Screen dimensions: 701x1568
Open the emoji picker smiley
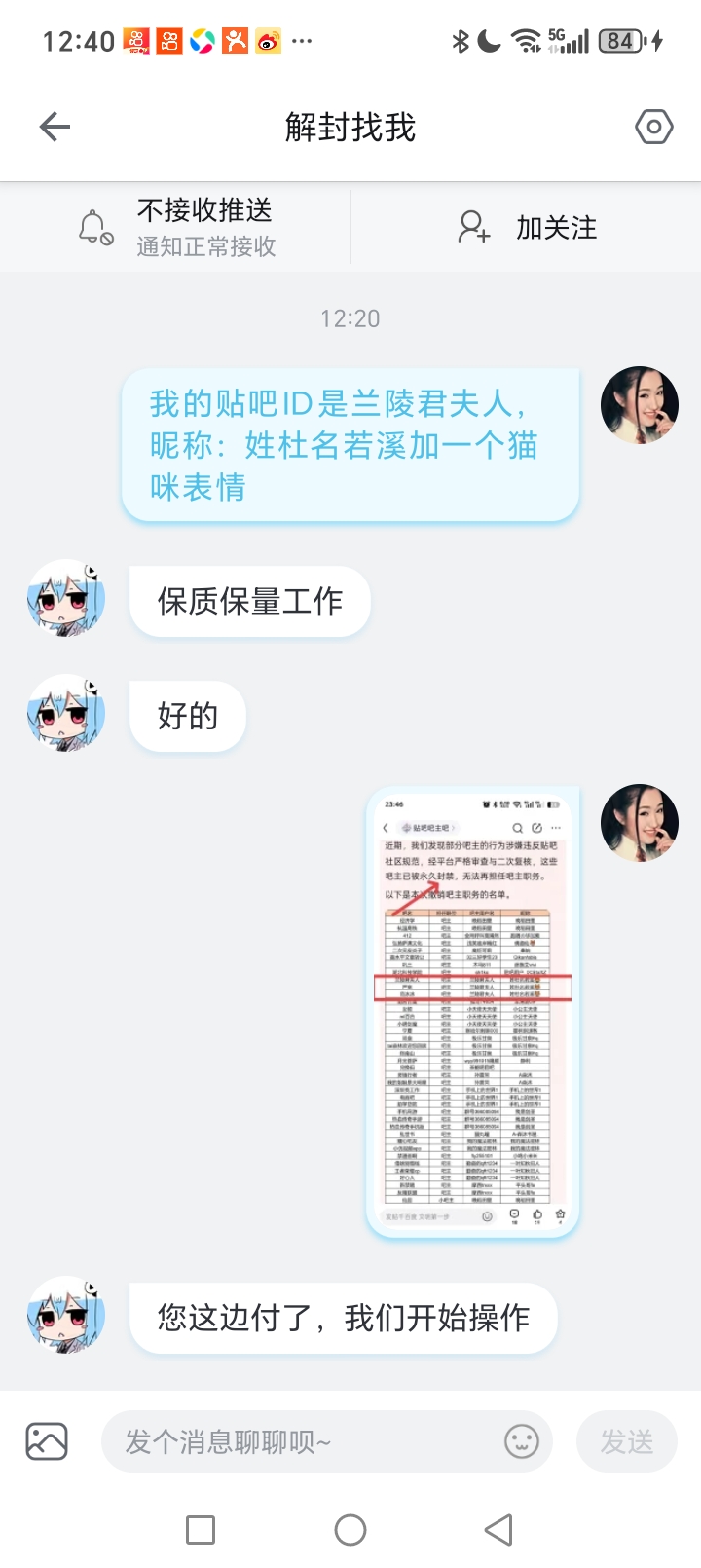tap(522, 1441)
